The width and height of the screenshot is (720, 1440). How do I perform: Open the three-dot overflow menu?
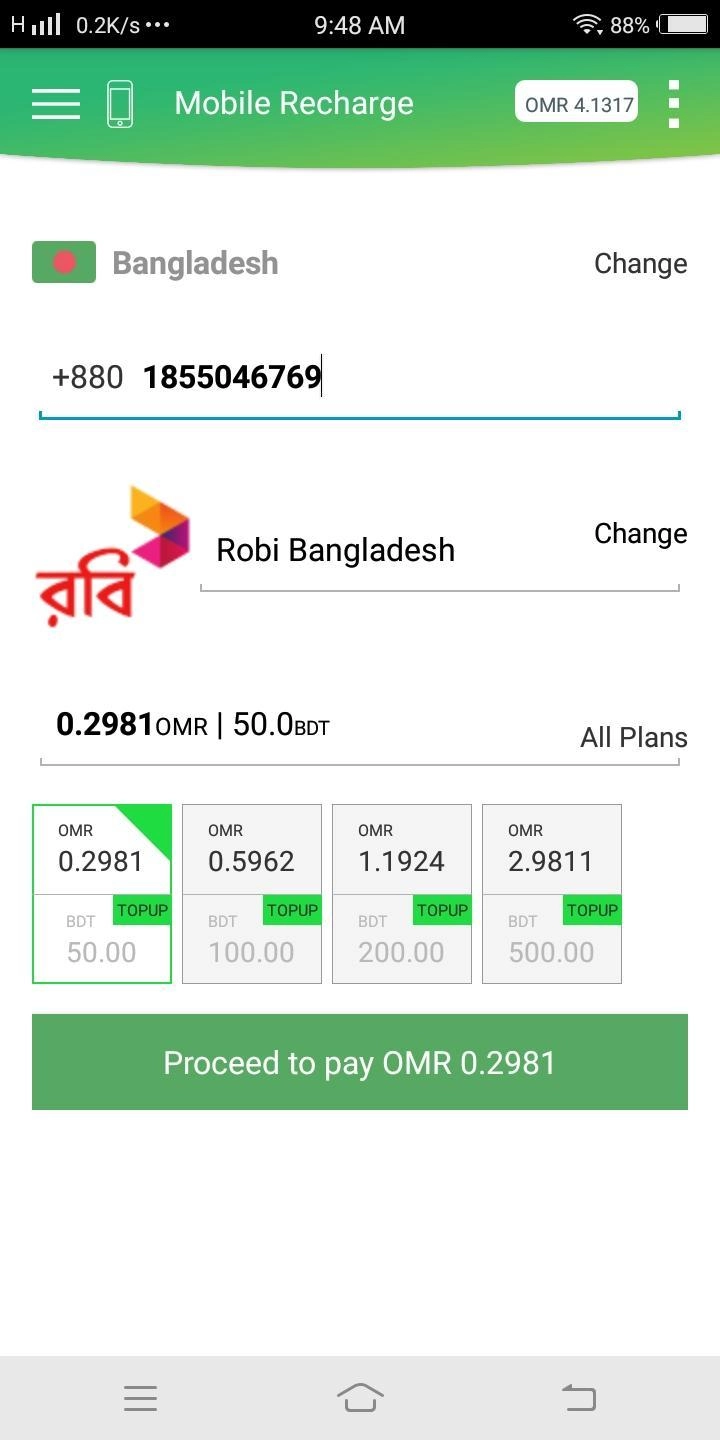coord(674,104)
